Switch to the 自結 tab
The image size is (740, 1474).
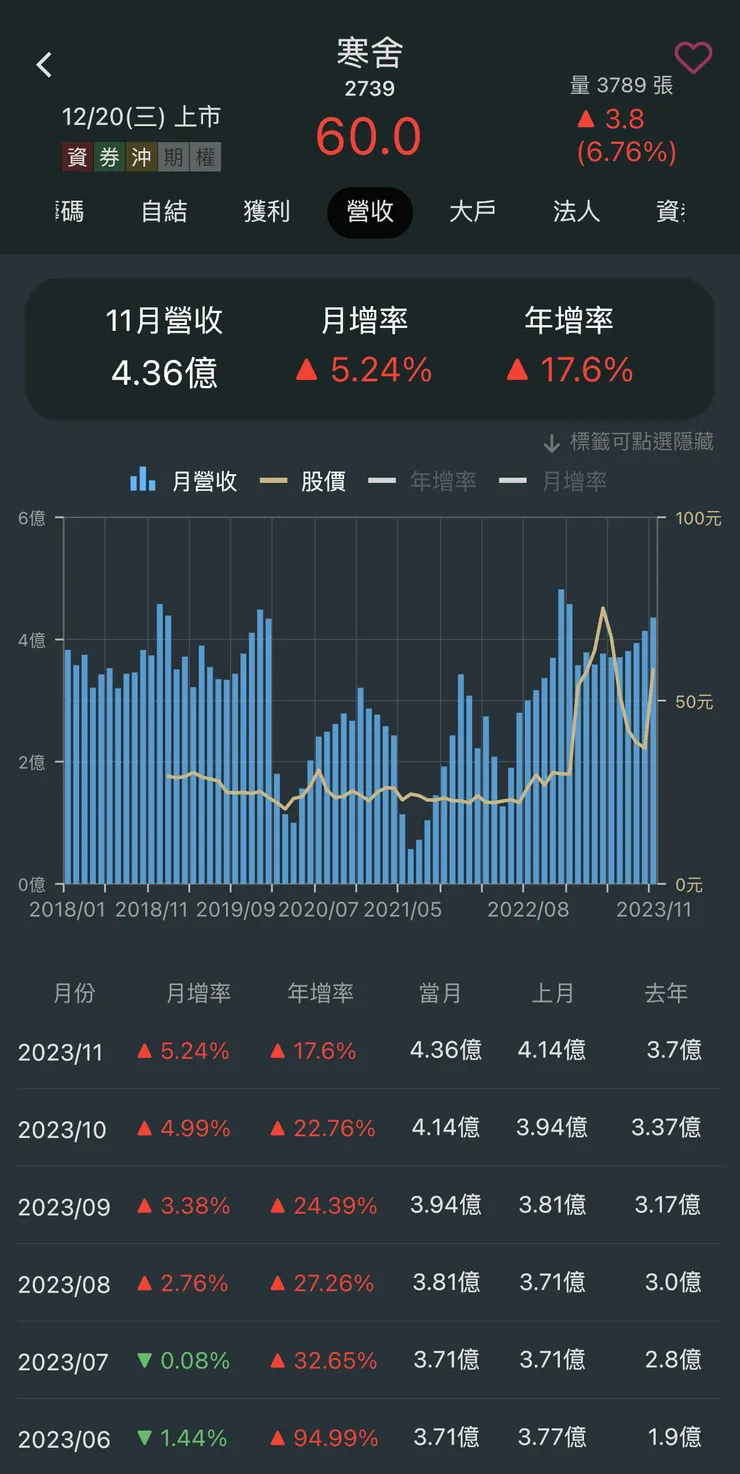163,212
